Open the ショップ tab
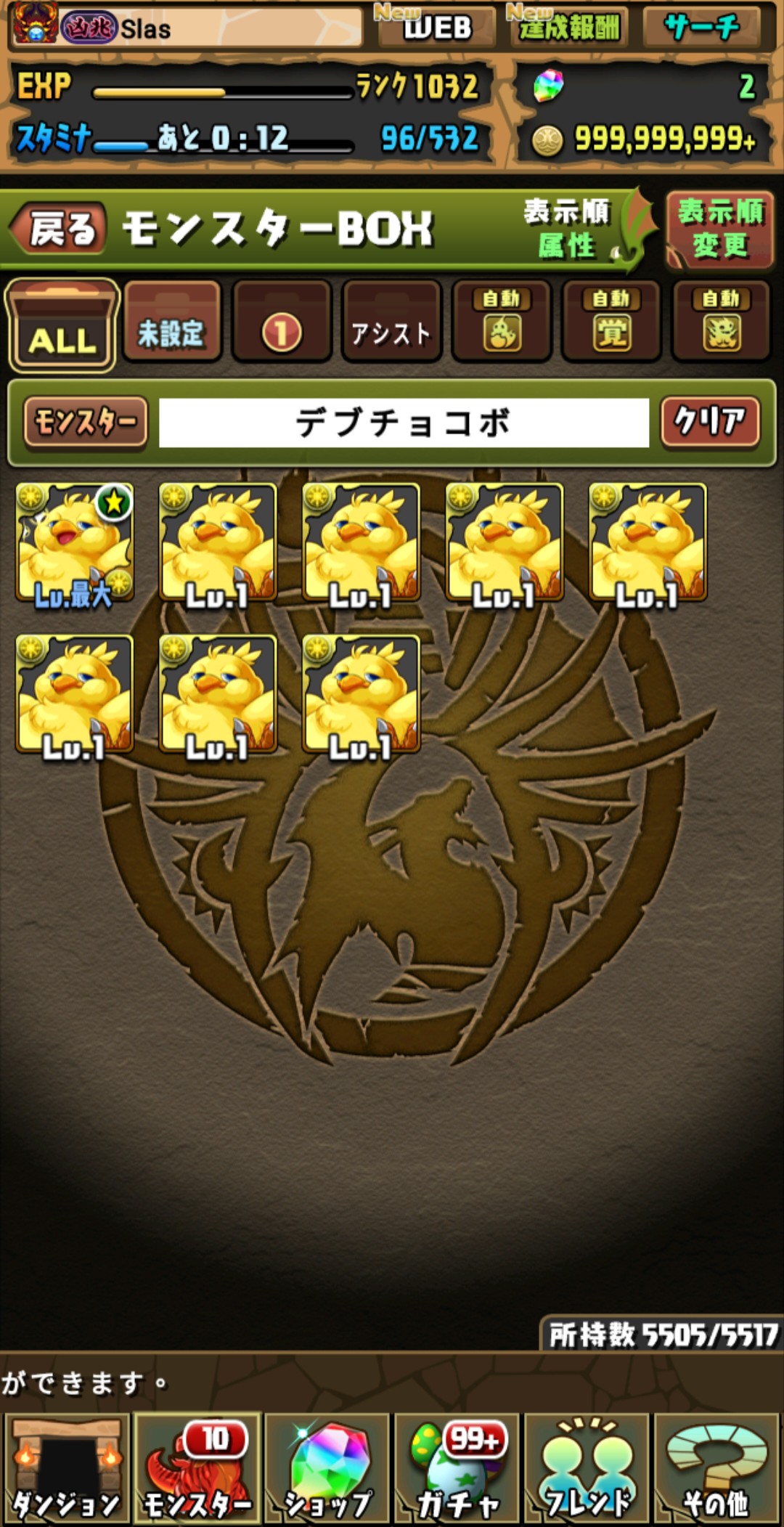 327,1468
